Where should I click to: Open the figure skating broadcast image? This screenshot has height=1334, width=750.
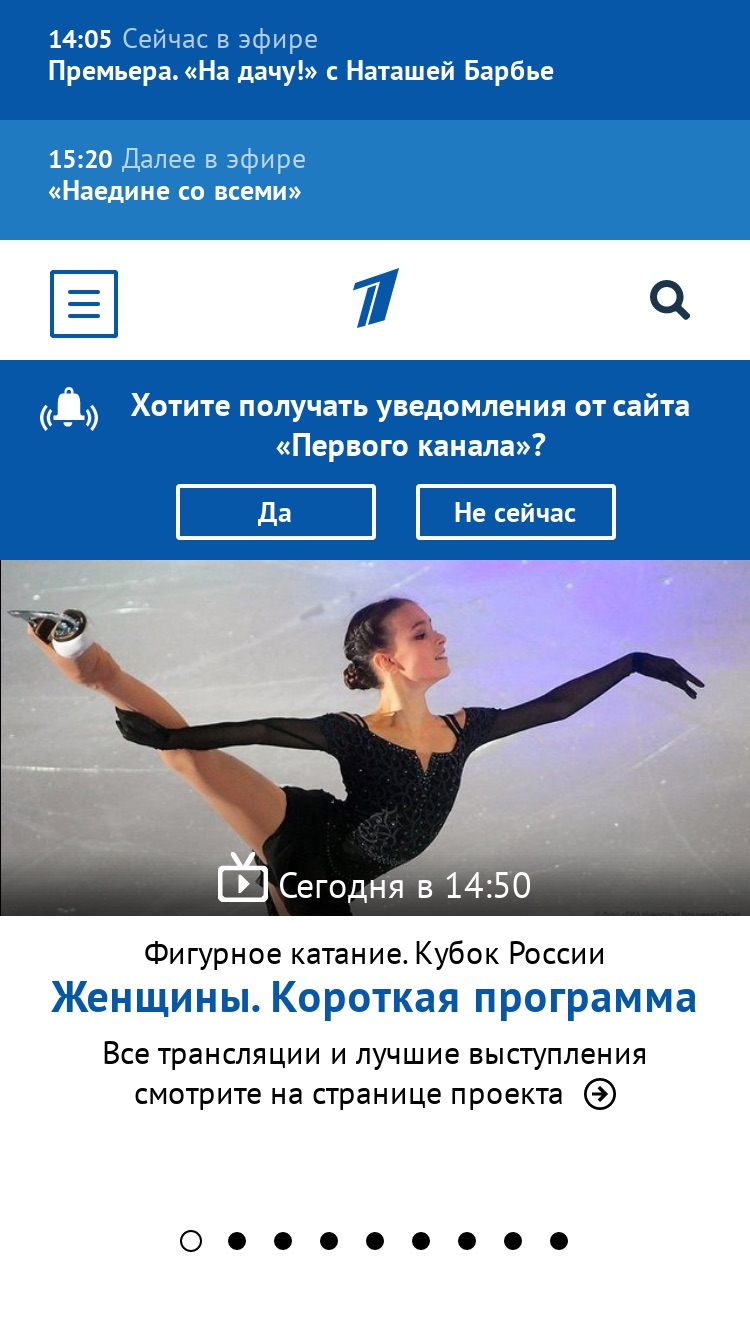375,738
